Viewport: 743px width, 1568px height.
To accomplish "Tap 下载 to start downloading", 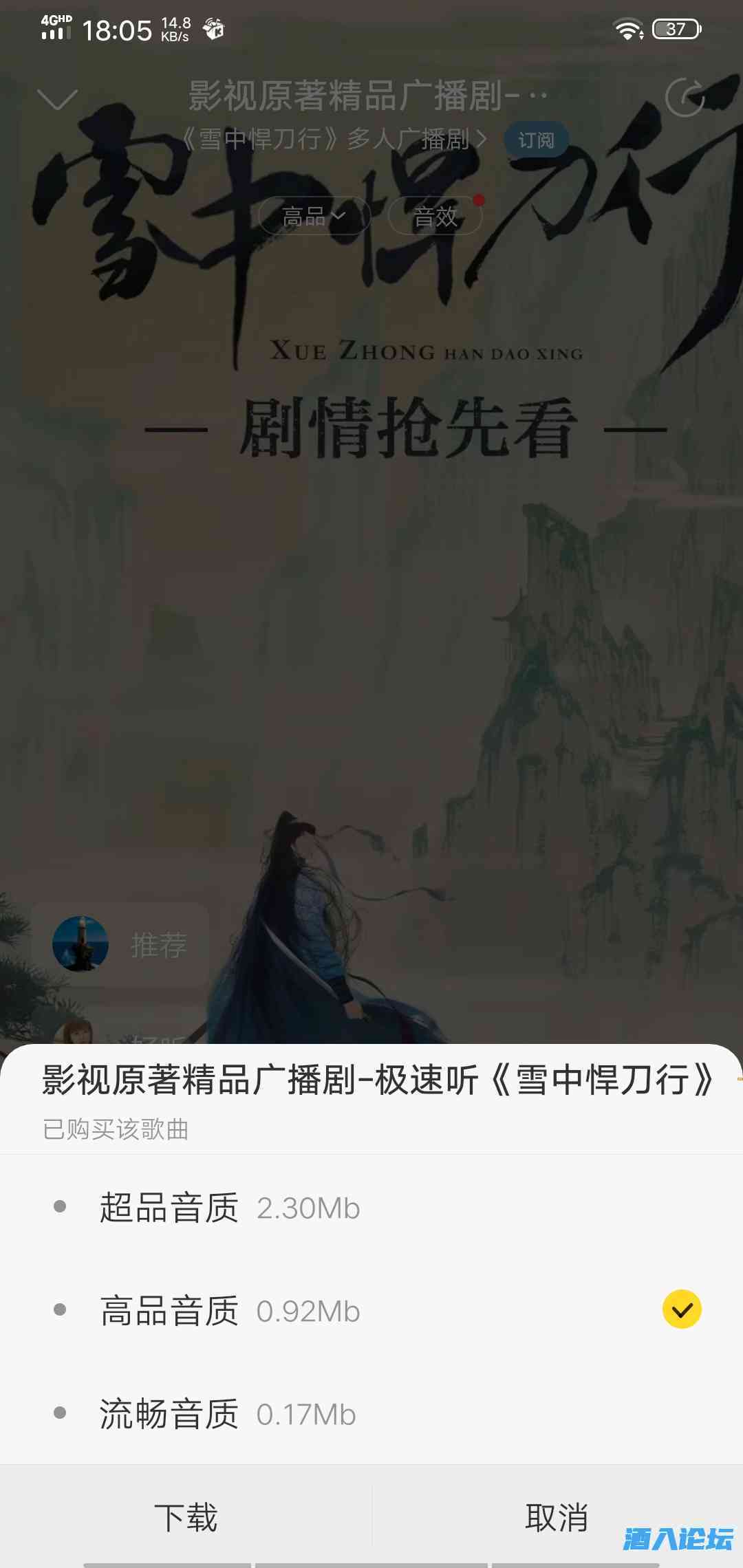I will 186,1517.
